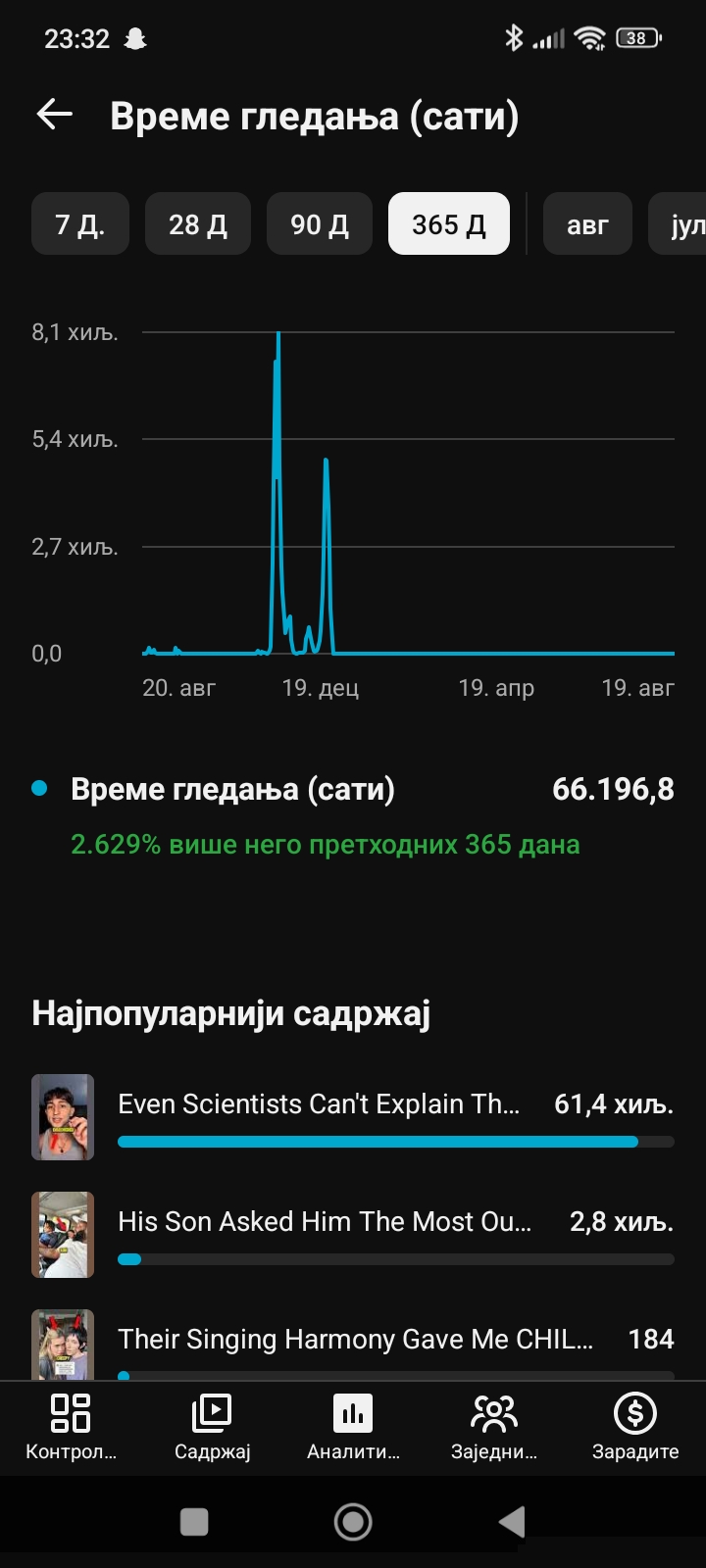Image resolution: width=706 pixels, height=1568 pixels.
Task: Filter by the авг month chip
Action: (x=587, y=224)
